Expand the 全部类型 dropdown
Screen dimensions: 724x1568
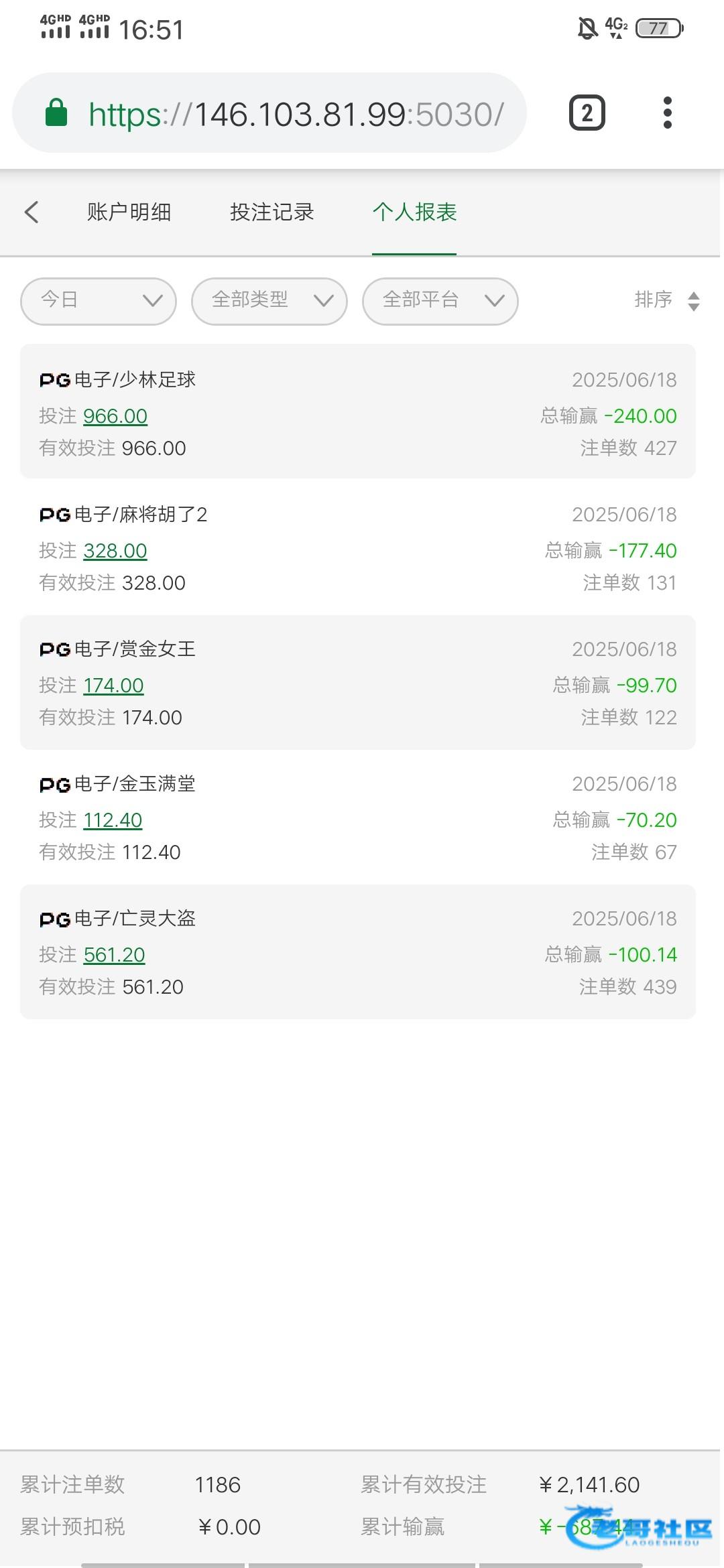coord(269,302)
